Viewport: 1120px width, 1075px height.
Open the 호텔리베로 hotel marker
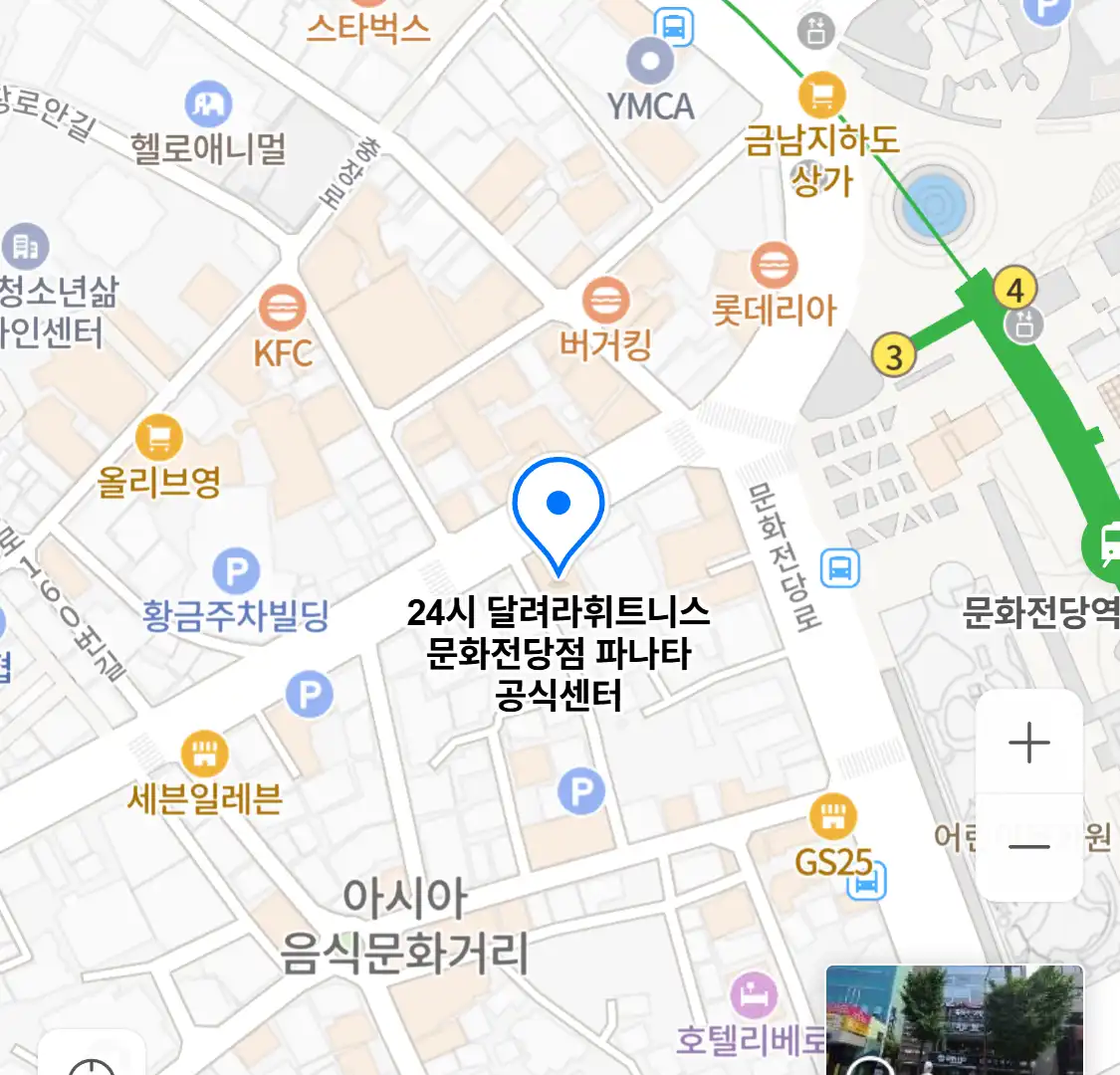coord(754,994)
